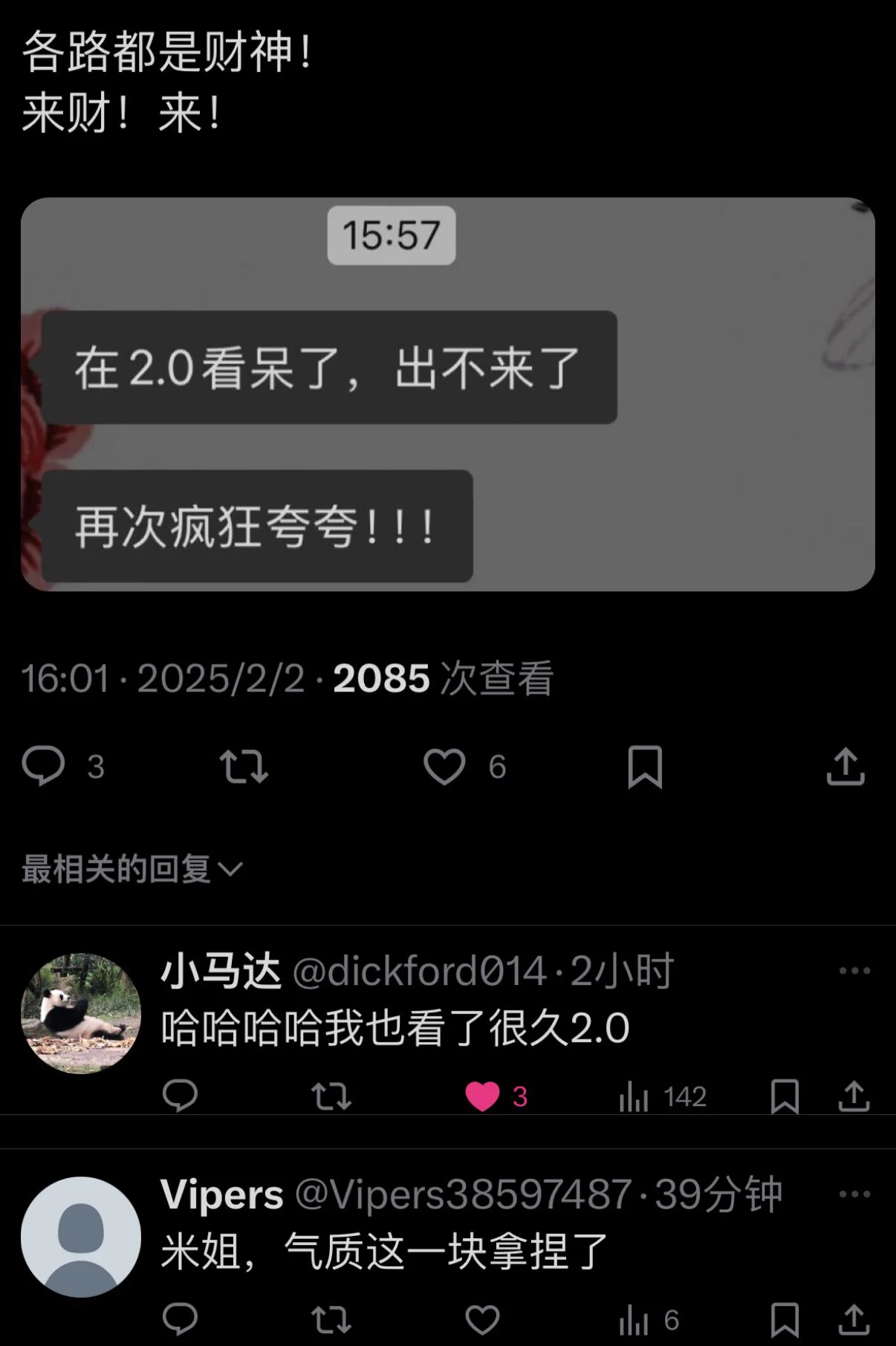
Task: Open the attached chat screenshot image
Action: 447,394
